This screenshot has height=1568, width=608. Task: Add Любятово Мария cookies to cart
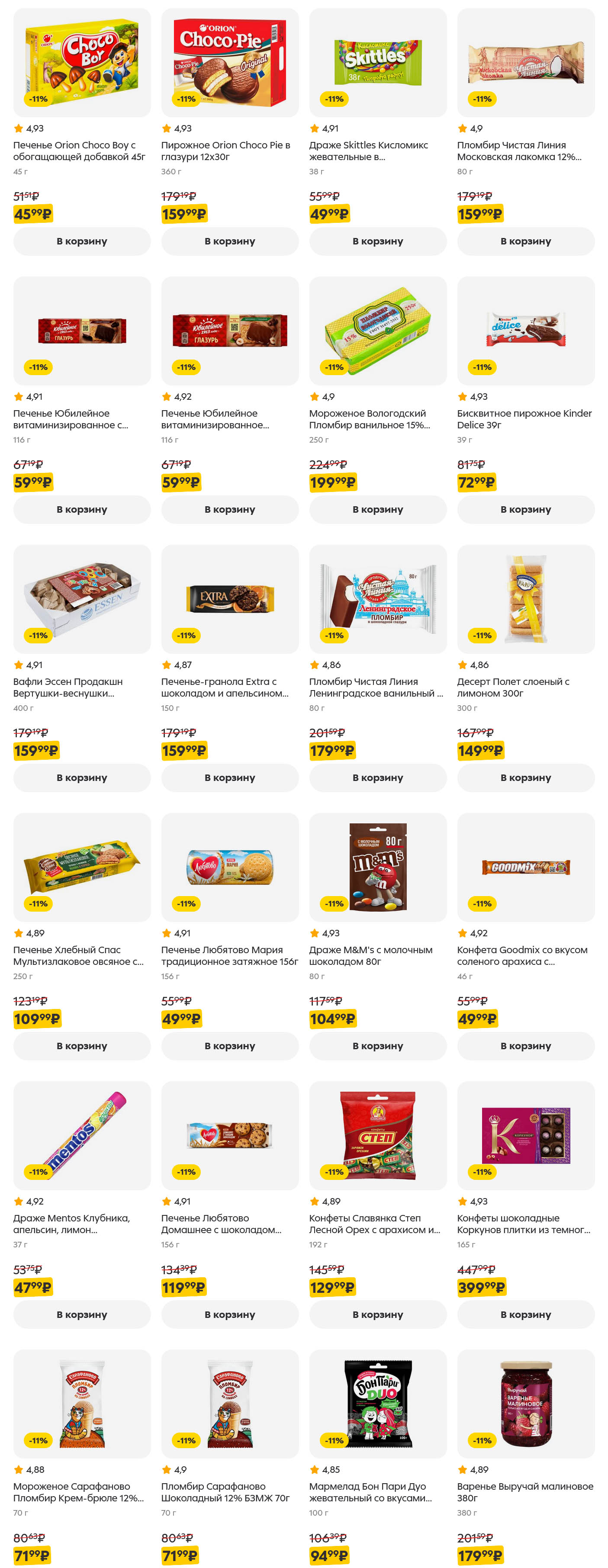229,1046
